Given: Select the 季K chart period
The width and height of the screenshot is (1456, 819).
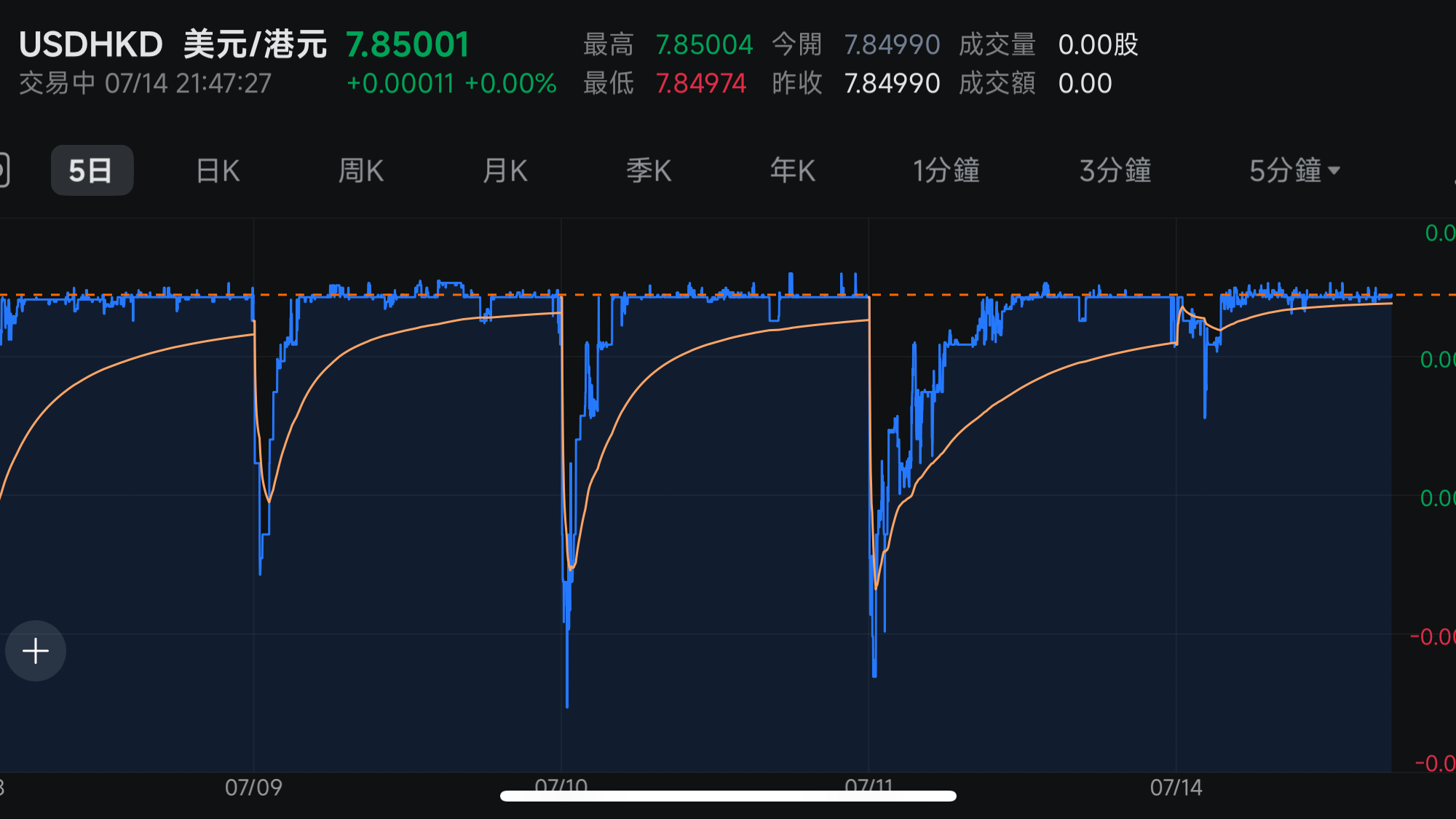Looking at the screenshot, I should click(x=649, y=170).
